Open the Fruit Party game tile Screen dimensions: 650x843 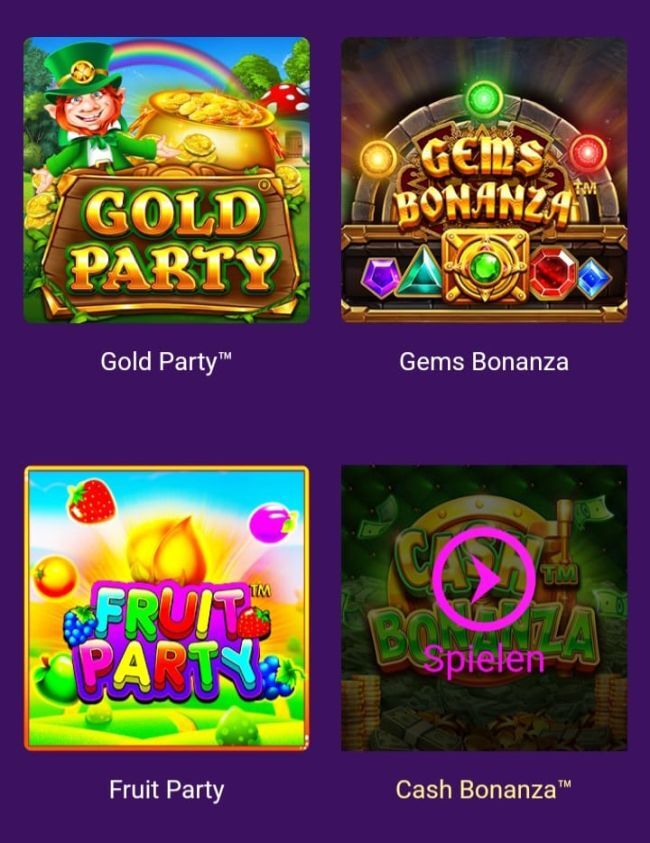[166, 607]
